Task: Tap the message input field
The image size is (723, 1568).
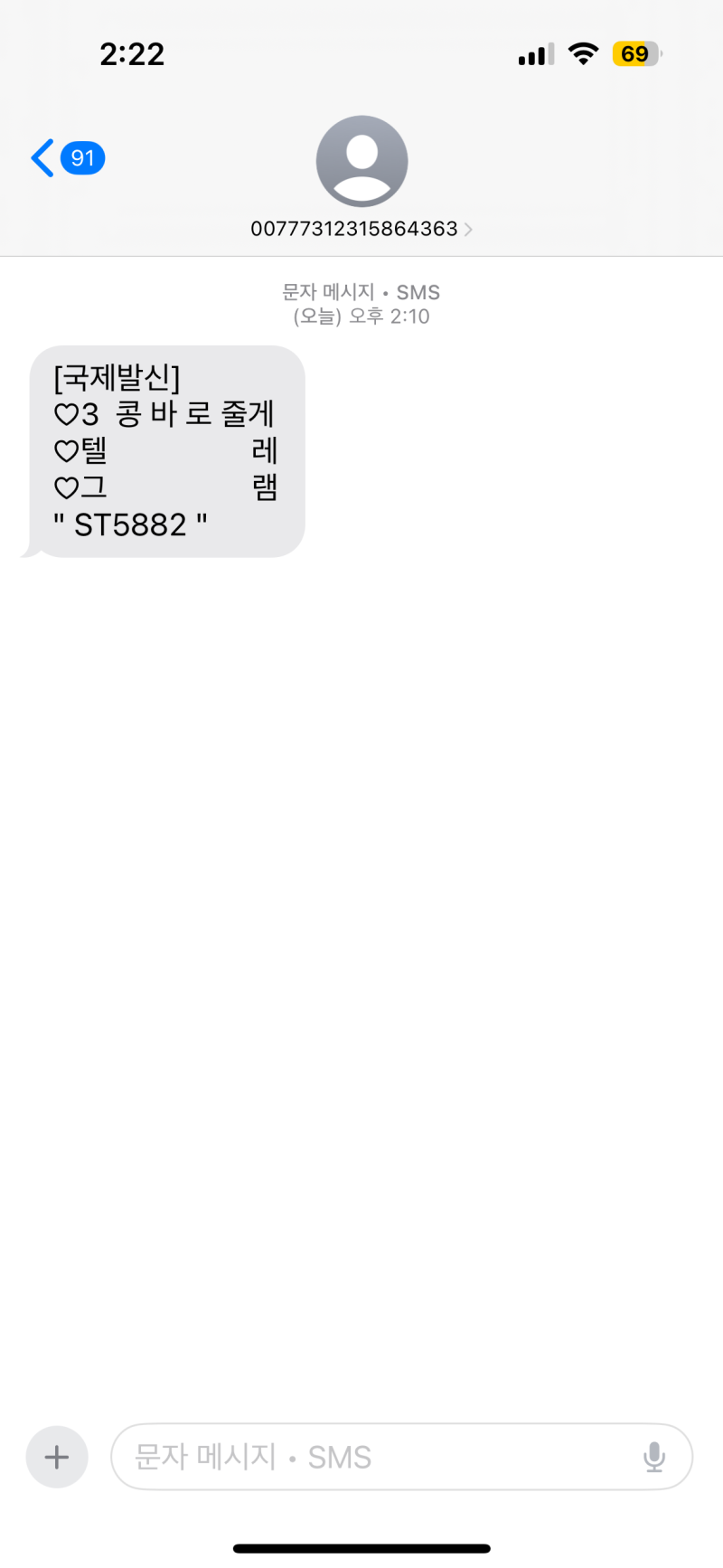Action: (361, 1457)
